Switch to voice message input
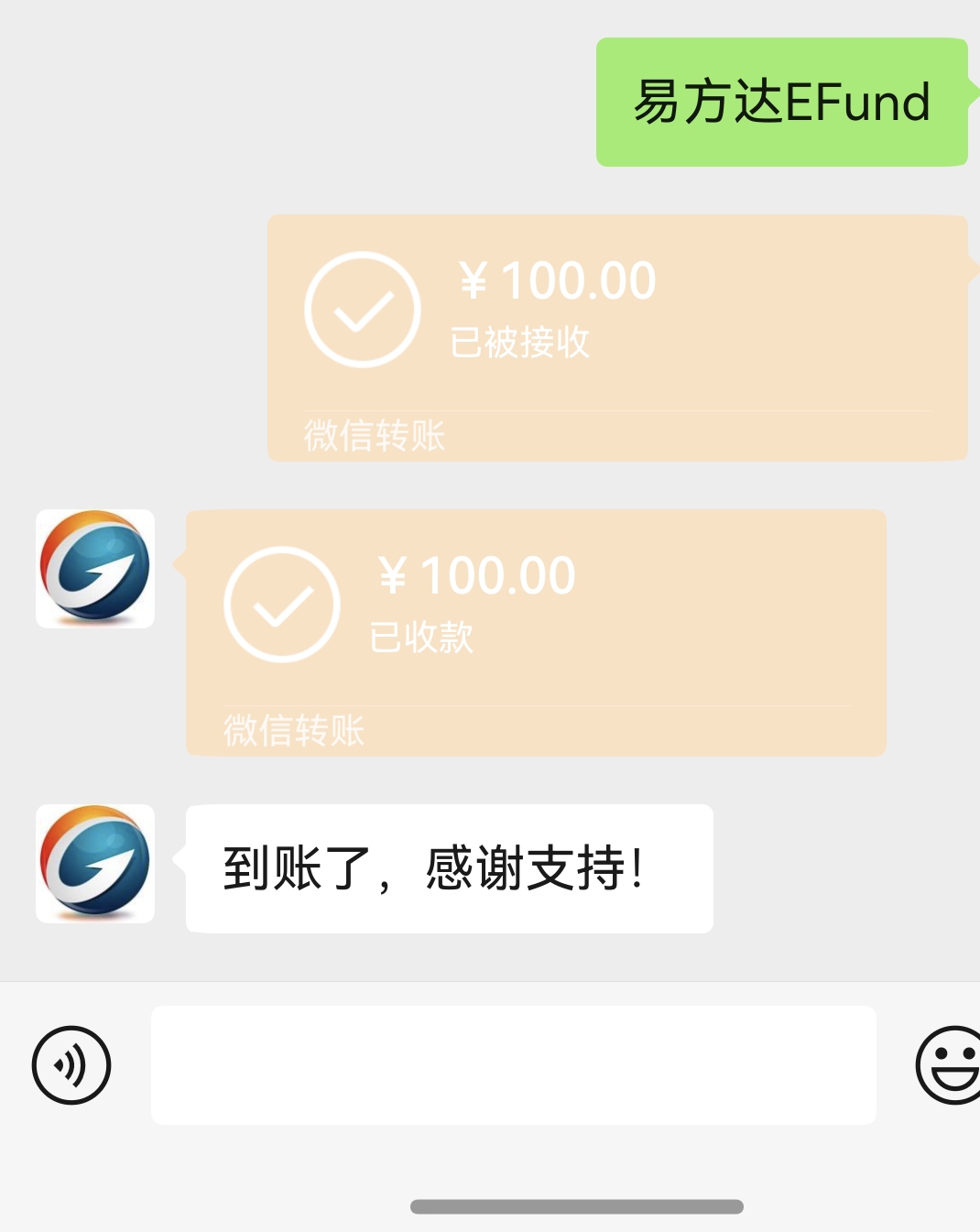The image size is (980, 1232). click(x=71, y=1065)
